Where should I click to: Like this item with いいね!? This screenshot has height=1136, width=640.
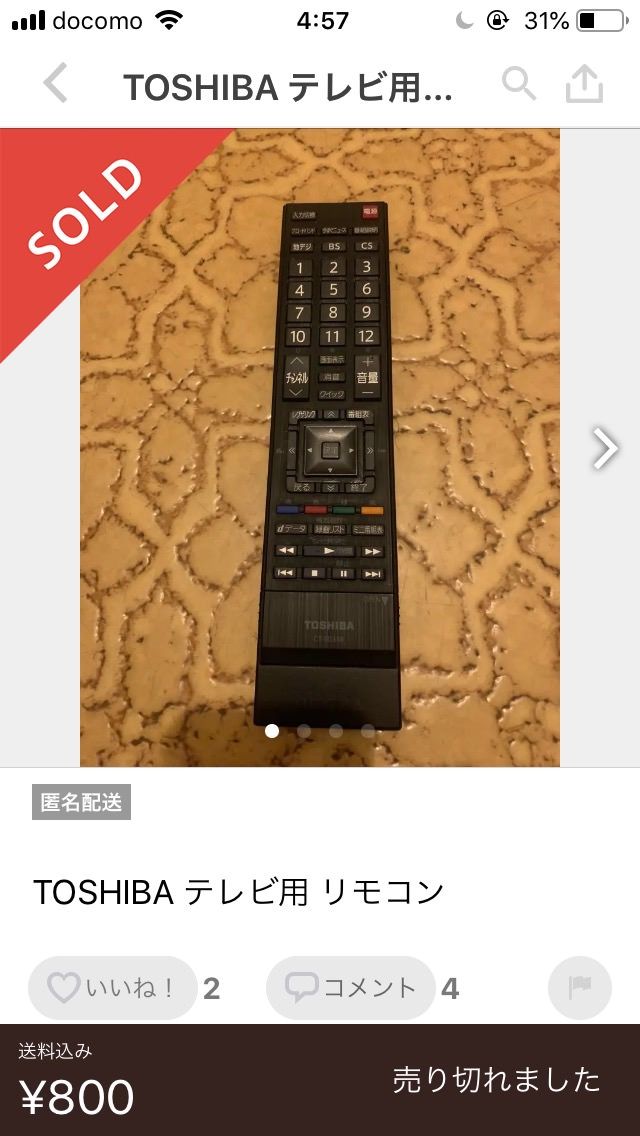[112, 988]
